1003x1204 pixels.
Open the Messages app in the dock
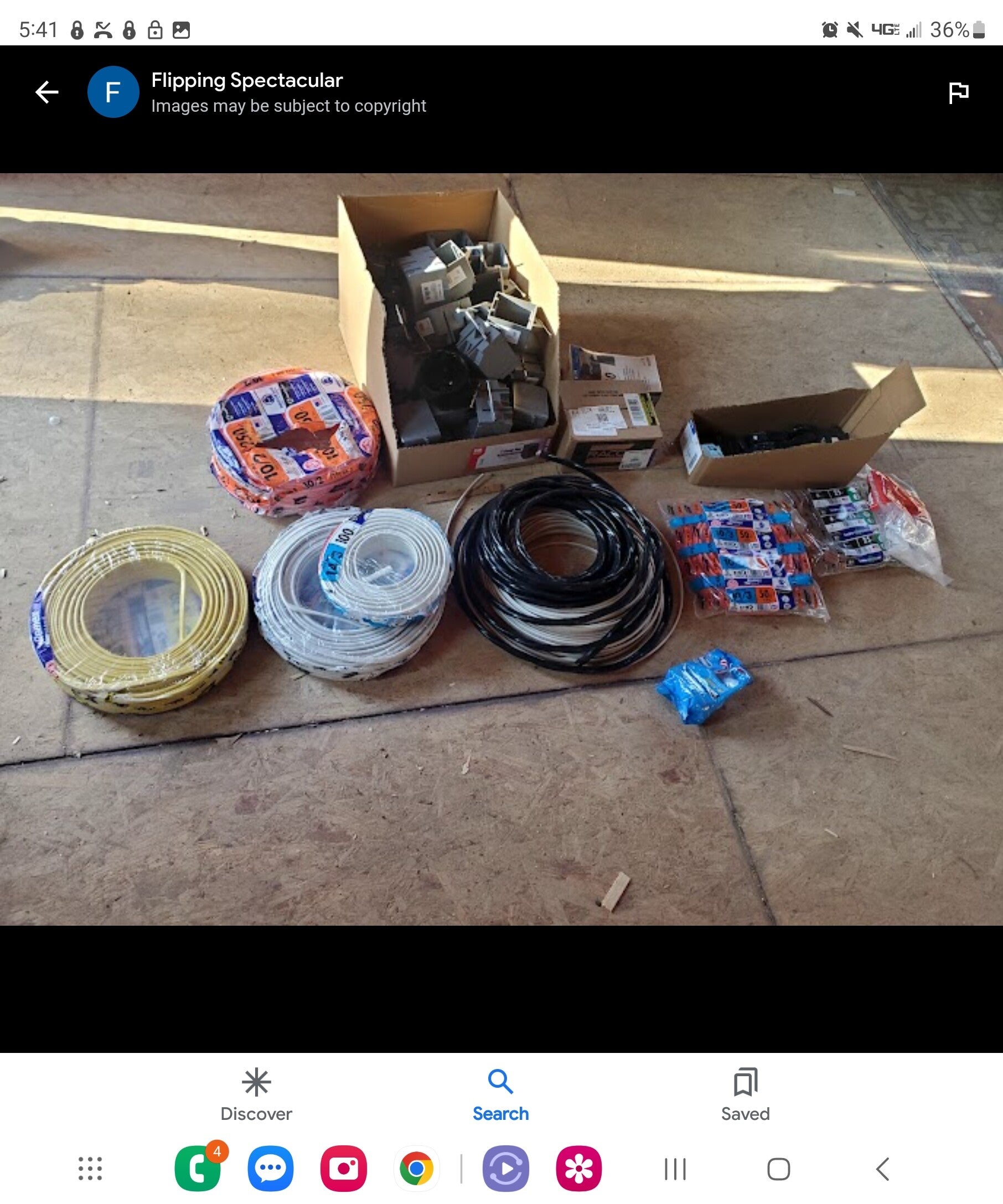(x=271, y=1169)
